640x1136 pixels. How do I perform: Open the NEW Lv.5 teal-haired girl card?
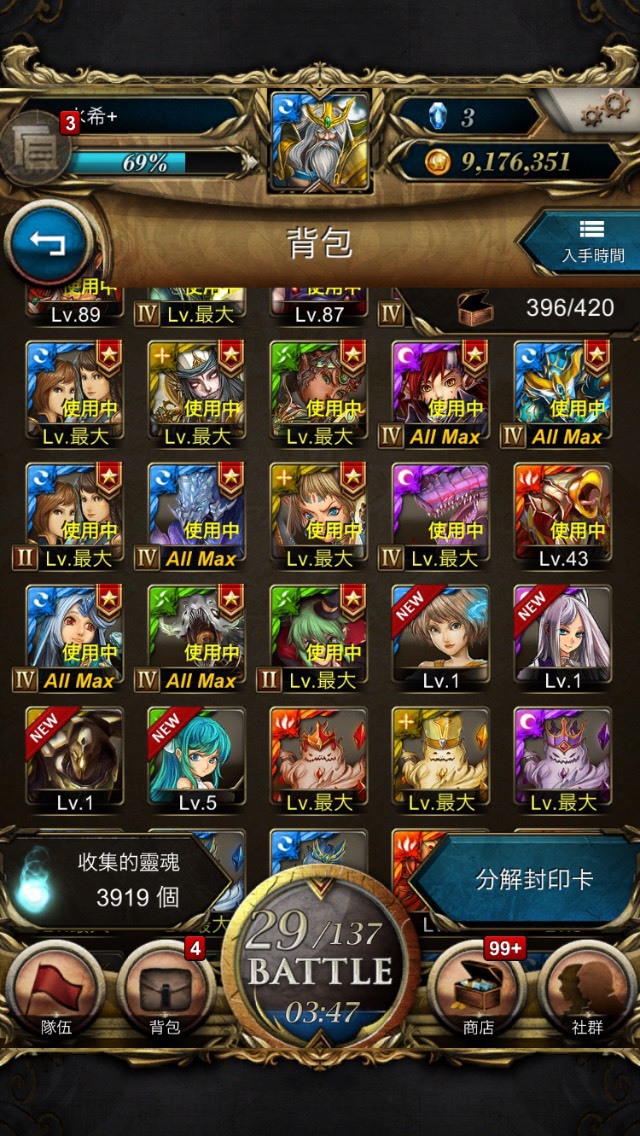pos(196,759)
